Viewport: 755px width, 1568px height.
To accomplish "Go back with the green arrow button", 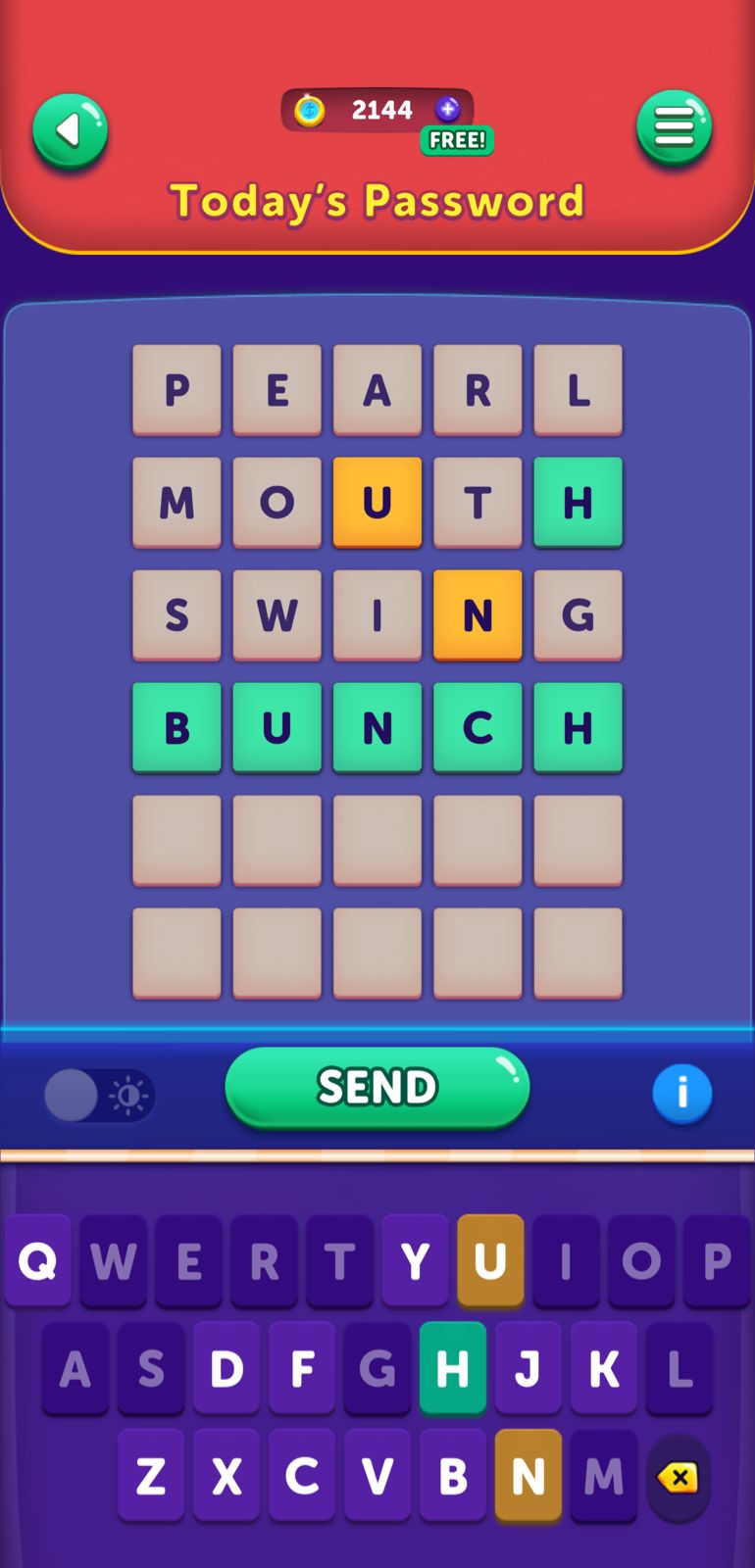I will [70, 130].
